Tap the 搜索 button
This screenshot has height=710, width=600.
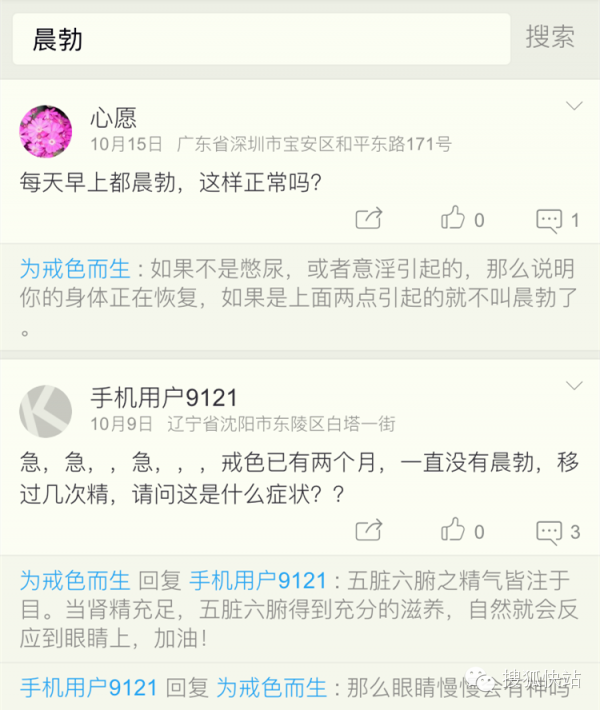(x=550, y=38)
